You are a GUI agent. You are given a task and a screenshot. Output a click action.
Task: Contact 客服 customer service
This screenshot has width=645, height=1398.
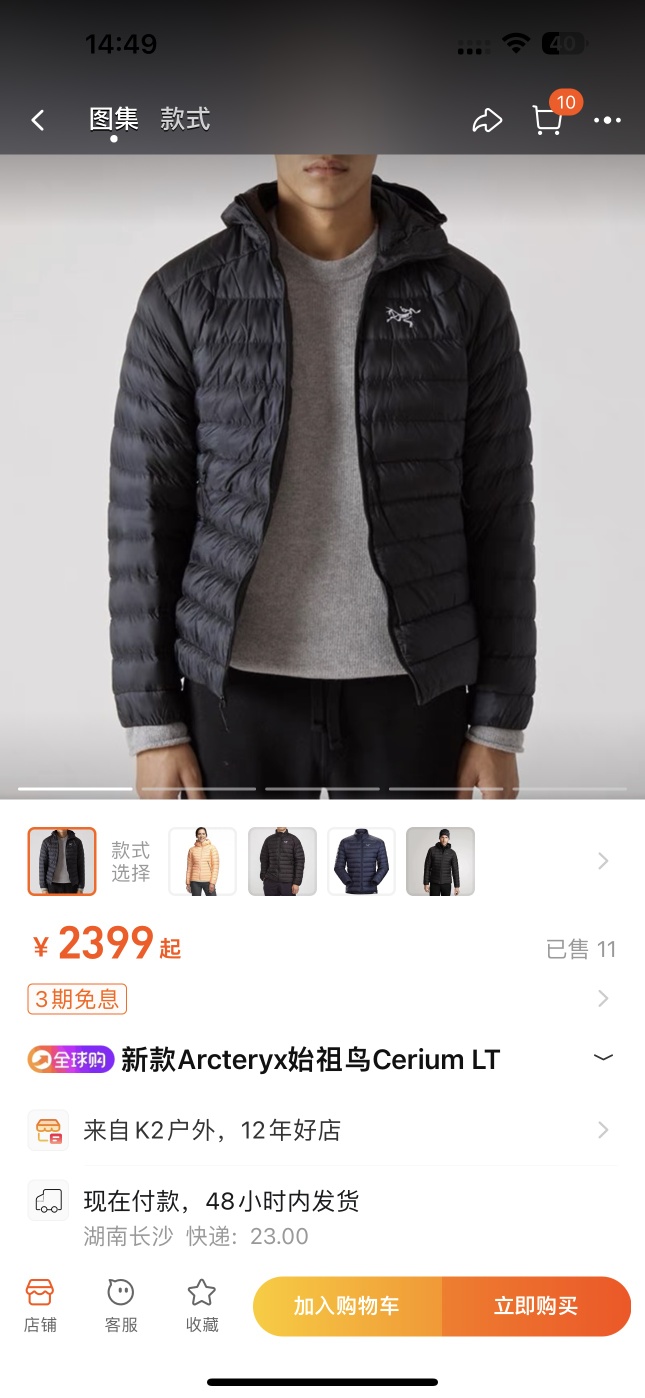tap(121, 1305)
